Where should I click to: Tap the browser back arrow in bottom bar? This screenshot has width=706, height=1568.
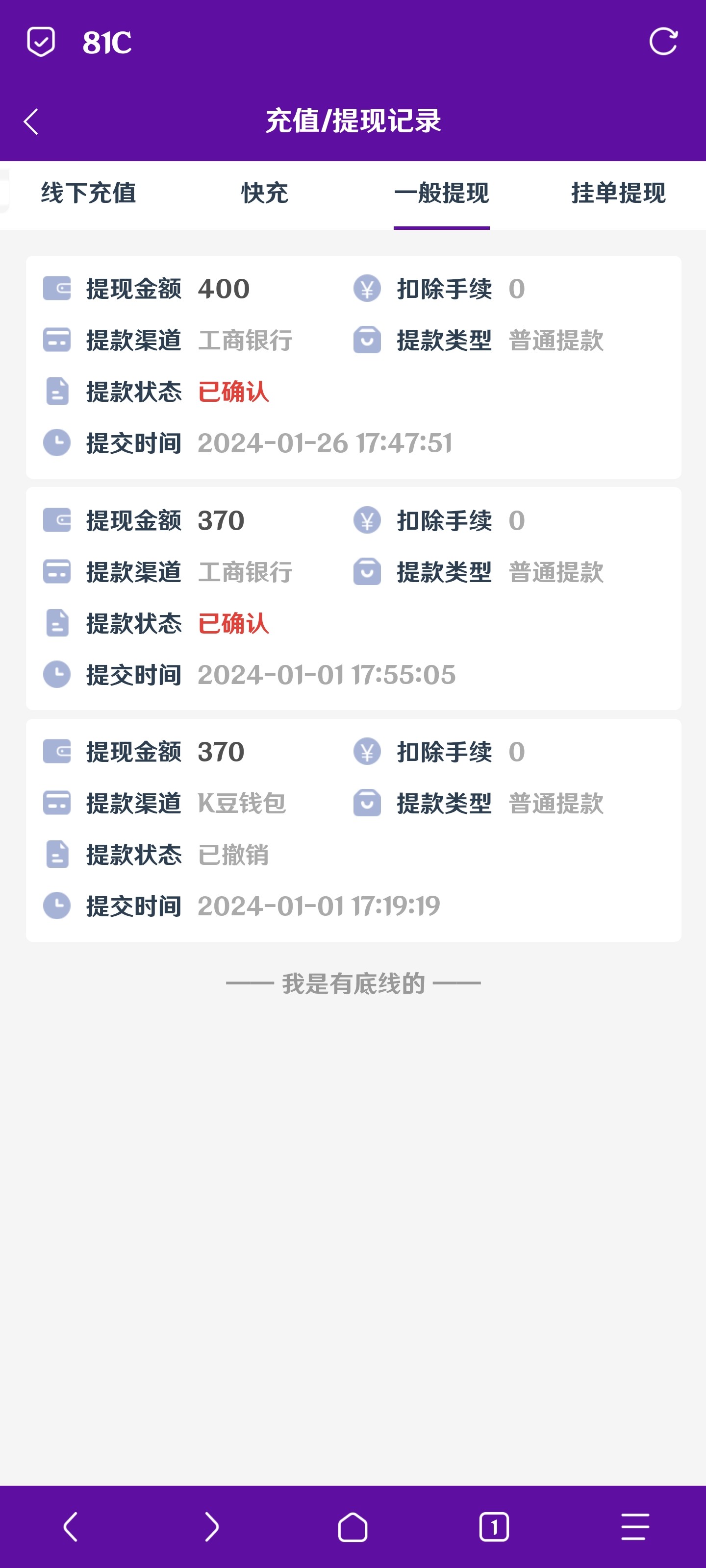point(71,1526)
